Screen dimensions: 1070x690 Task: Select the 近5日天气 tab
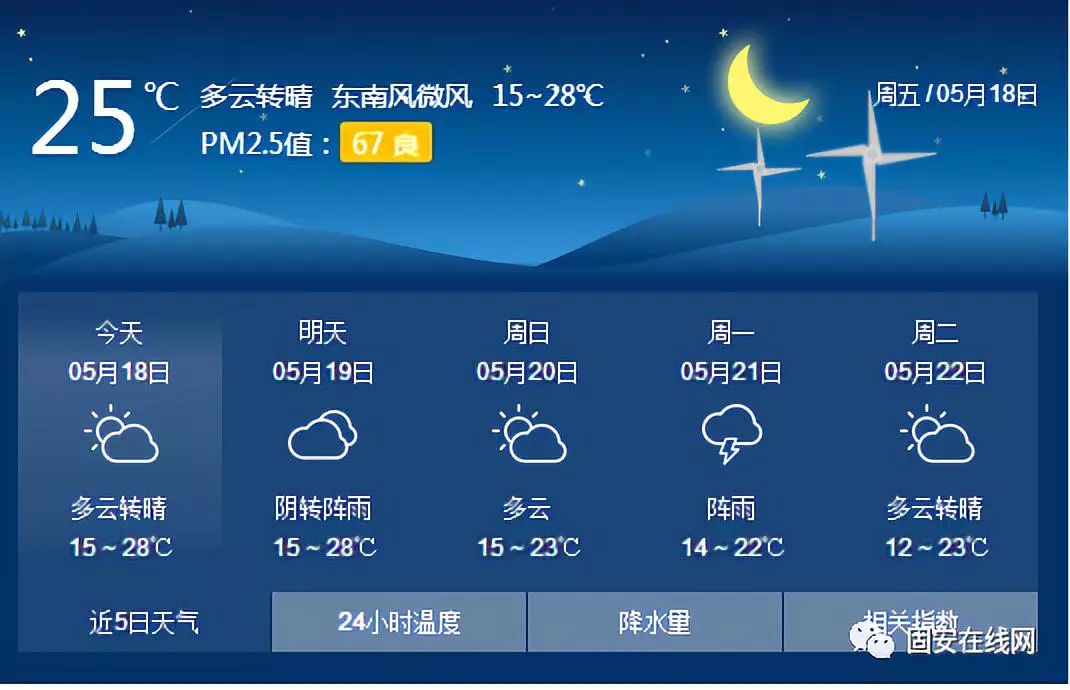[x=144, y=622]
